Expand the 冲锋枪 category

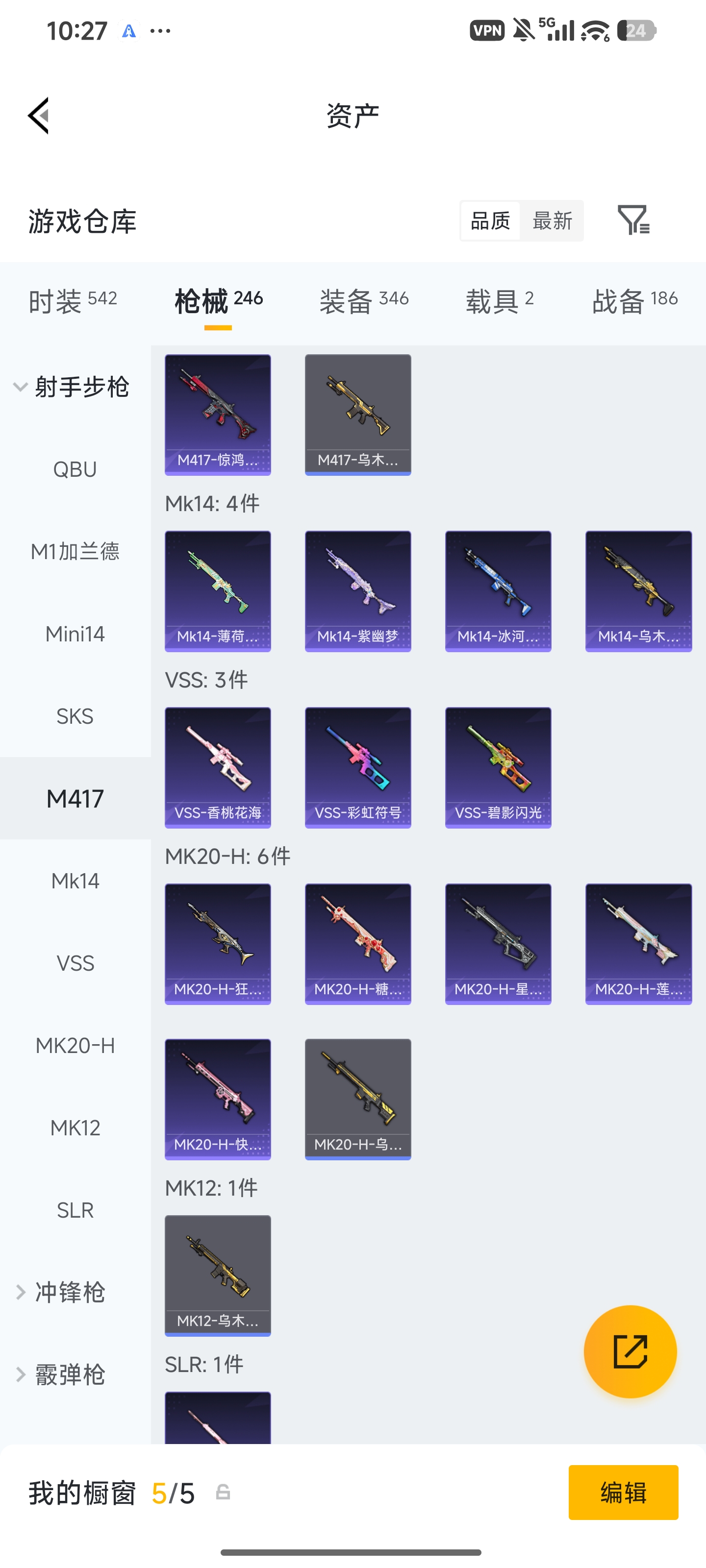61,1292
